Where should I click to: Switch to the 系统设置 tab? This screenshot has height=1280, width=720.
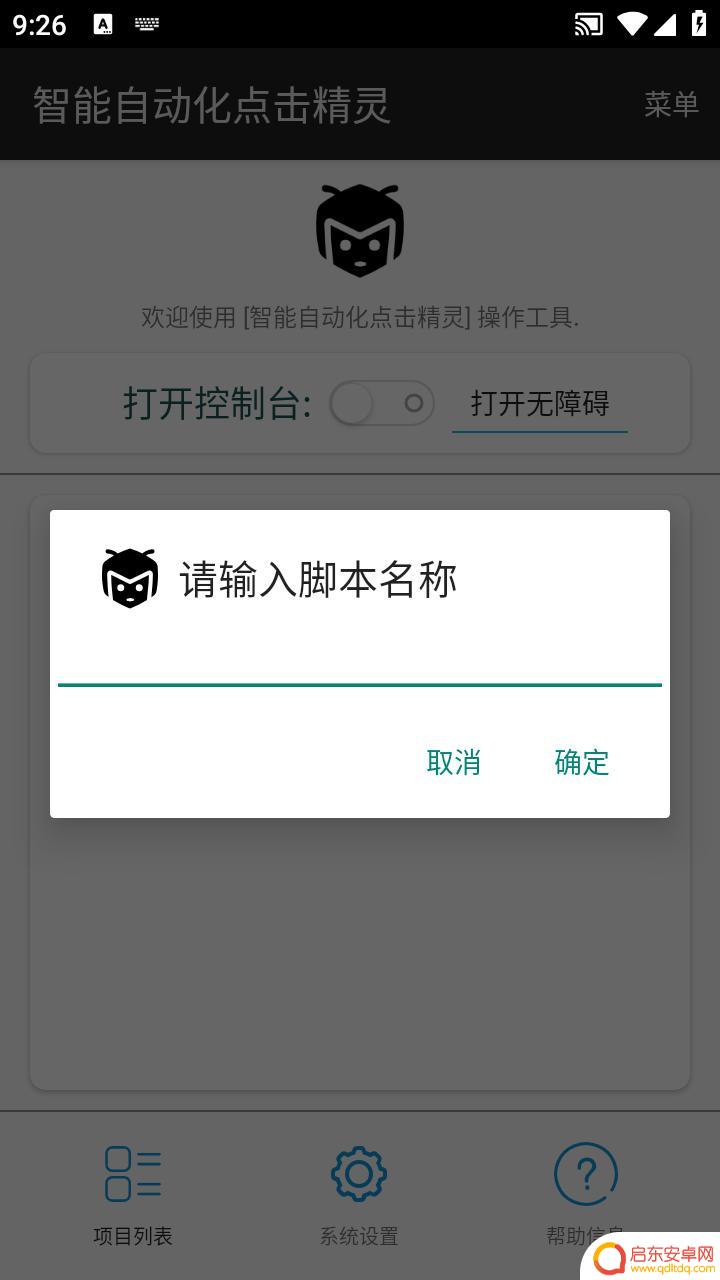coord(359,1195)
